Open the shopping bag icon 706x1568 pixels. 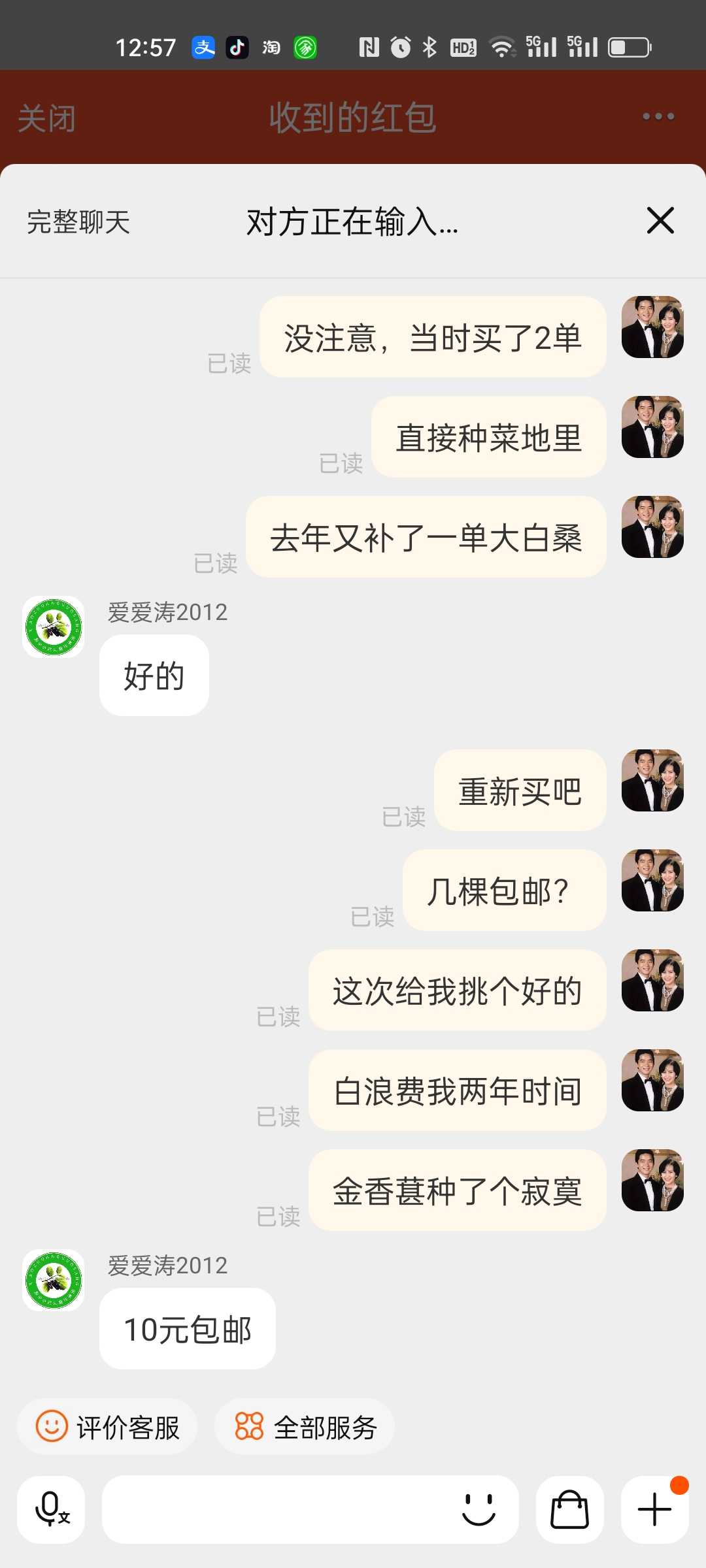569,1510
